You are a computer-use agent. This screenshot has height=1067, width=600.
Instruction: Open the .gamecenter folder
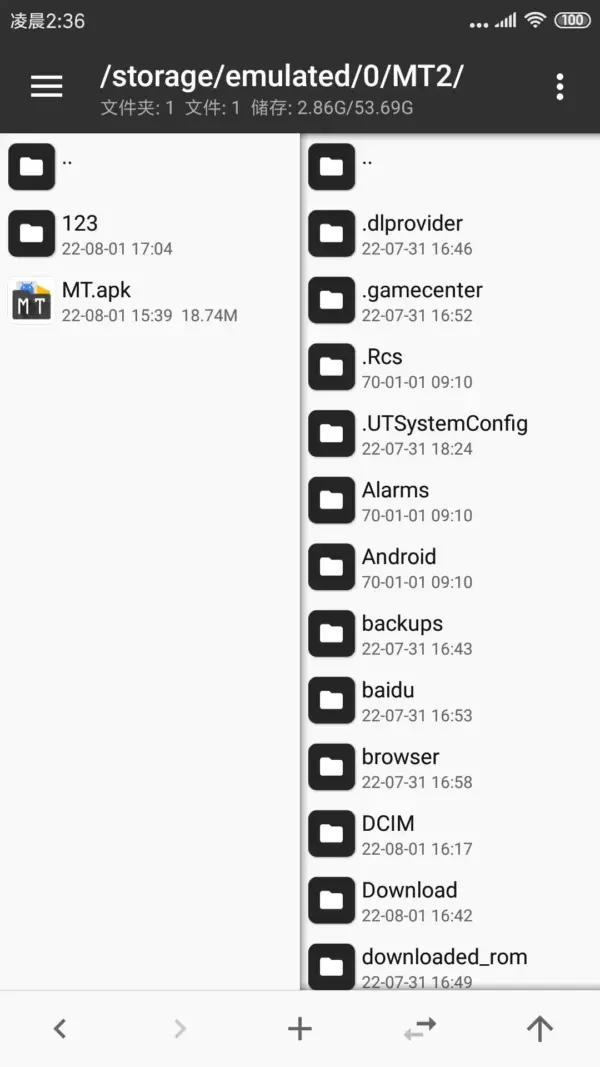click(451, 300)
